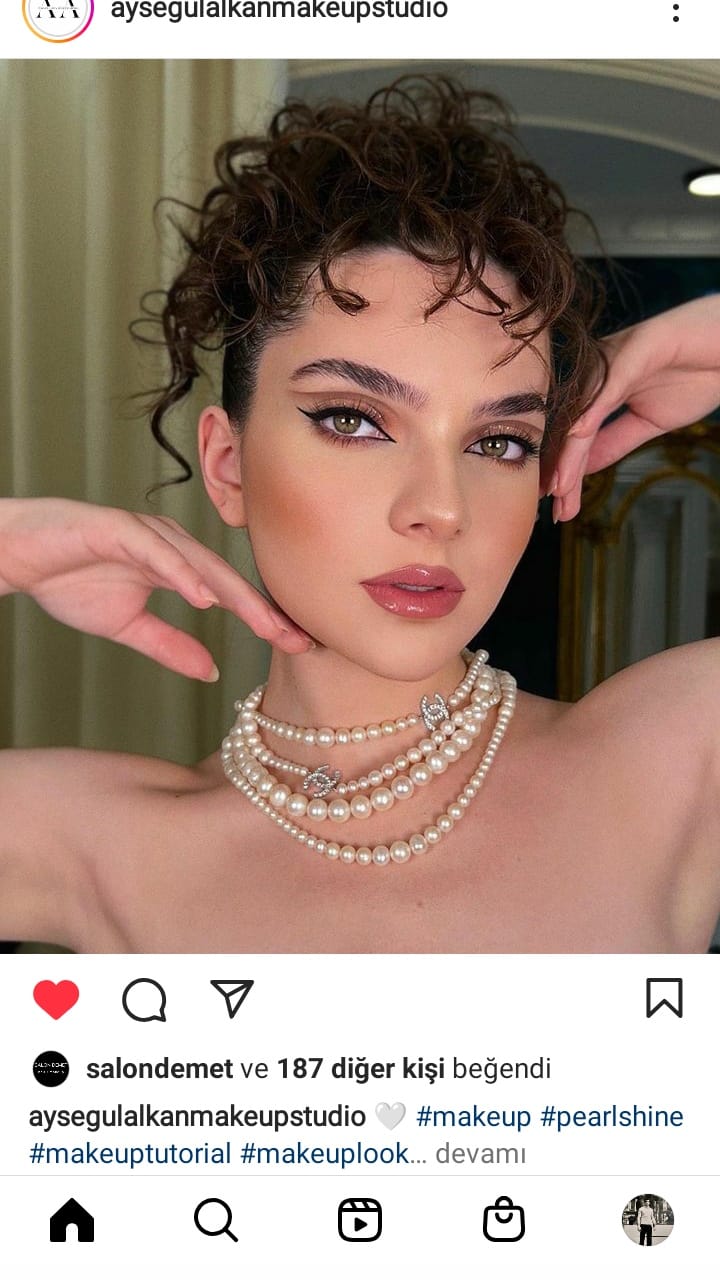Save the post with the bookmark icon
This screenshot has height=1280, width=720.
click(664, 998)
